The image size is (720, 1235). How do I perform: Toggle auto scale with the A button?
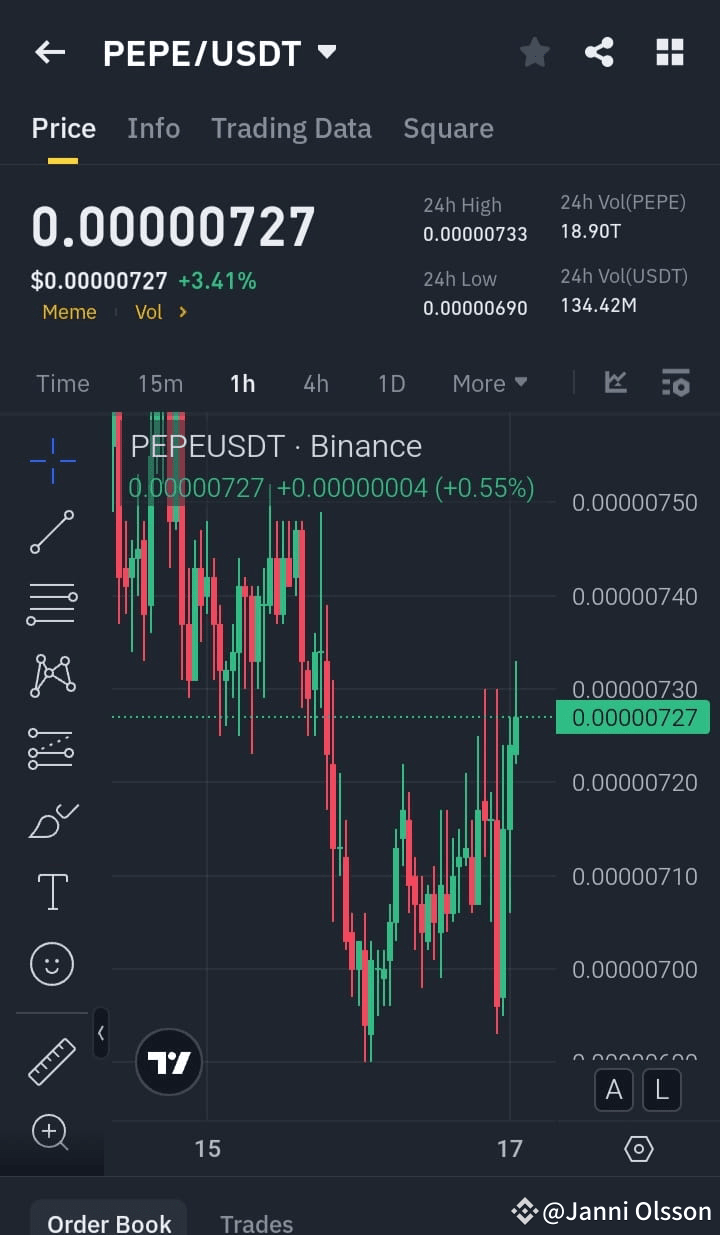tap(614, 1090)
